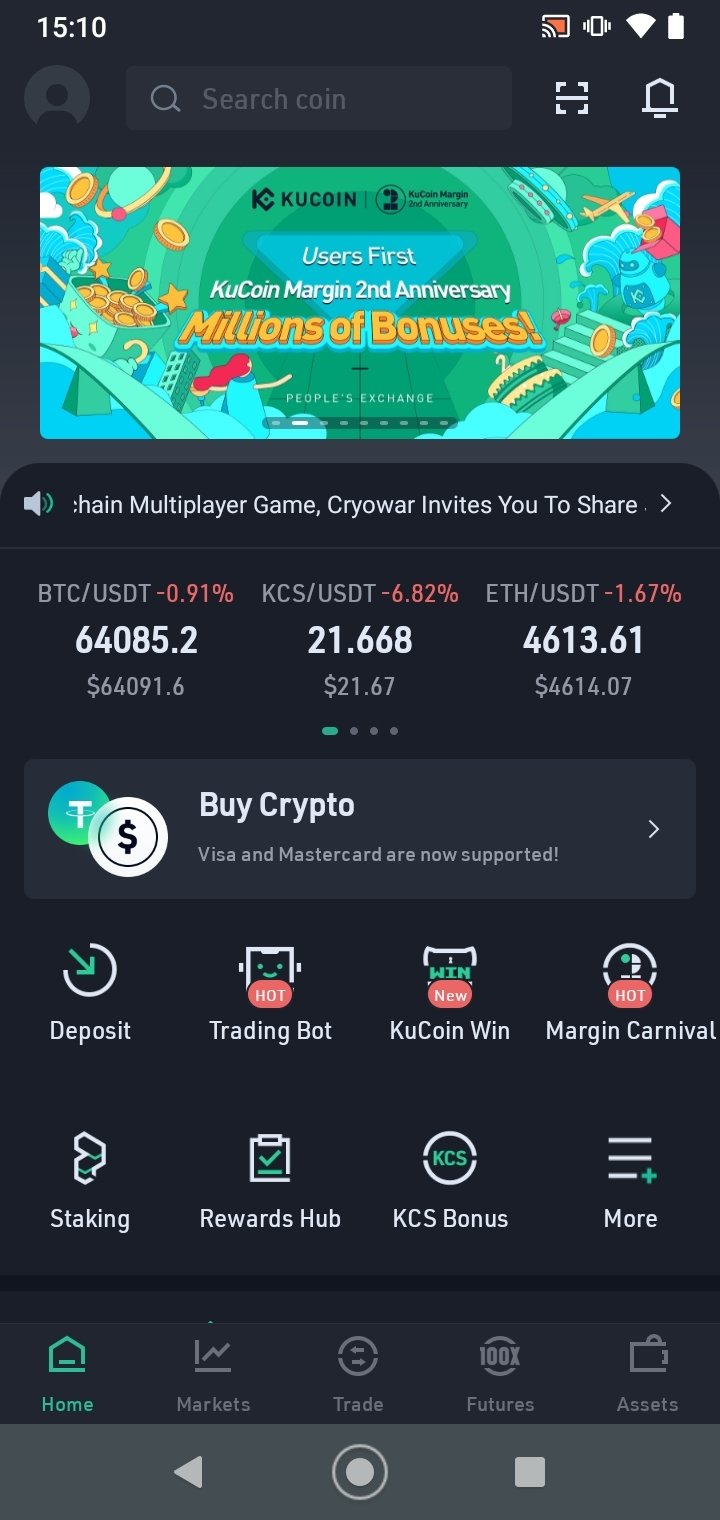The height and width of the screenshot is (1520, 720).
Task: View the BTC/USDT market pair
Action: click(136, 640)
